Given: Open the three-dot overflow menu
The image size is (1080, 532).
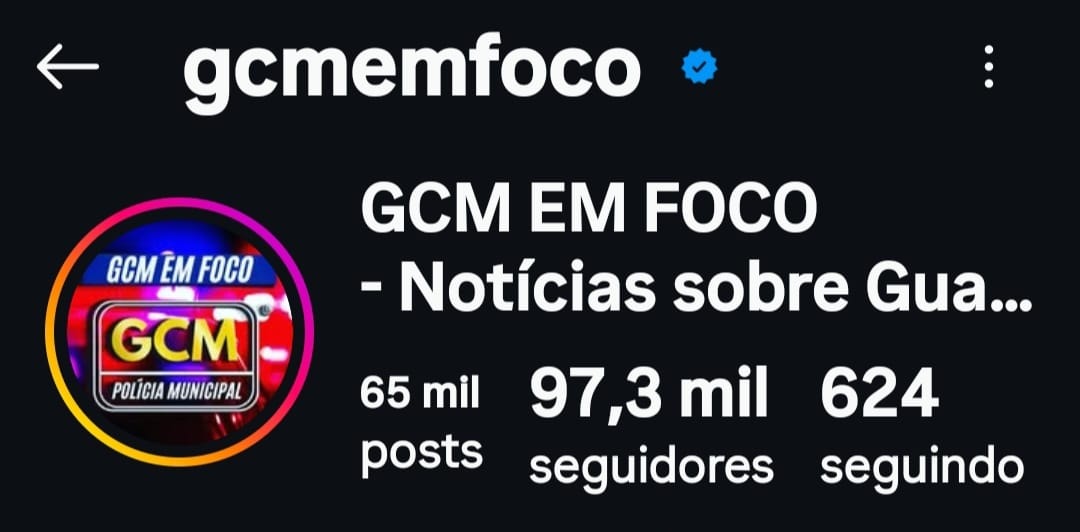Looking at the screenshot, I should click(988, 68).
